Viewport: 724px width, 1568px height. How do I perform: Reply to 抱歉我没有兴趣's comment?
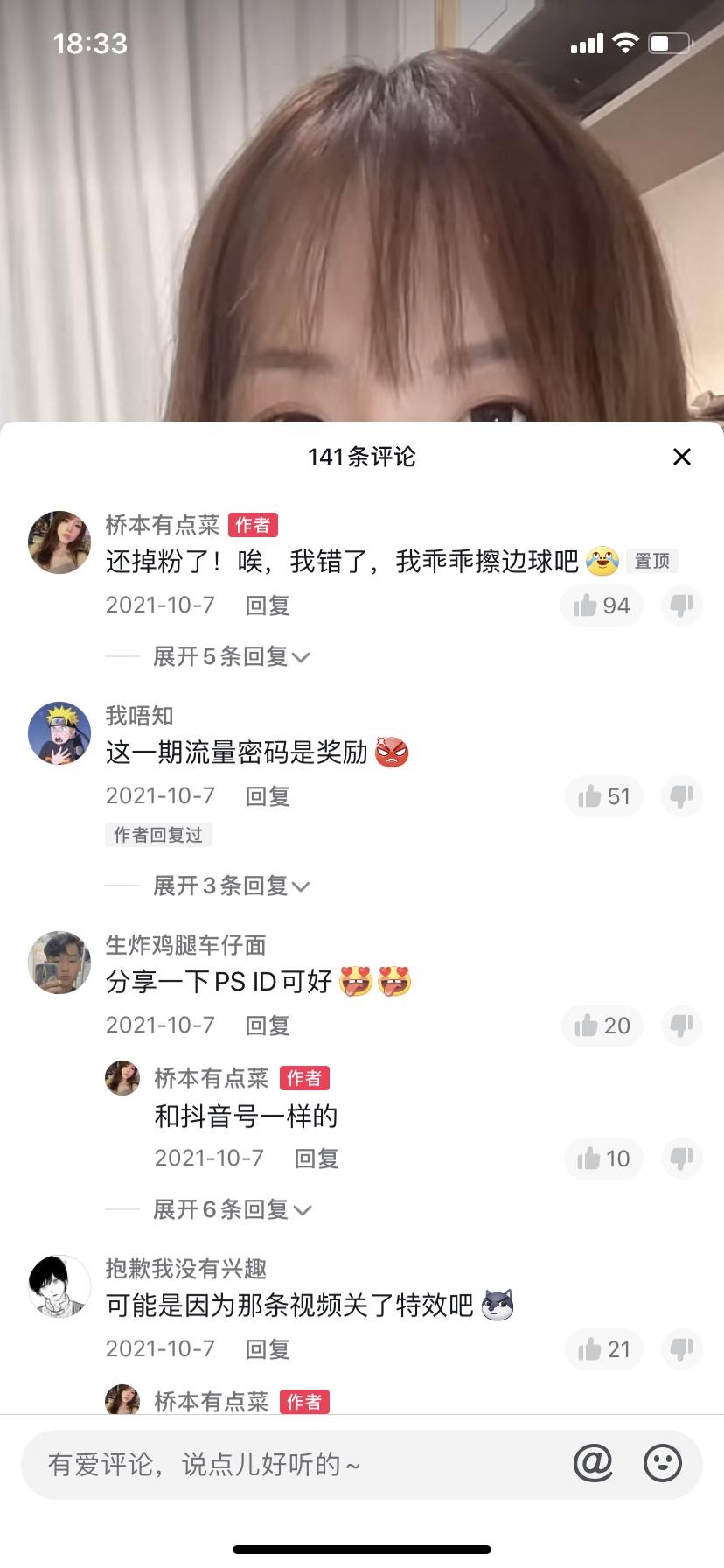click(267, 1349)
